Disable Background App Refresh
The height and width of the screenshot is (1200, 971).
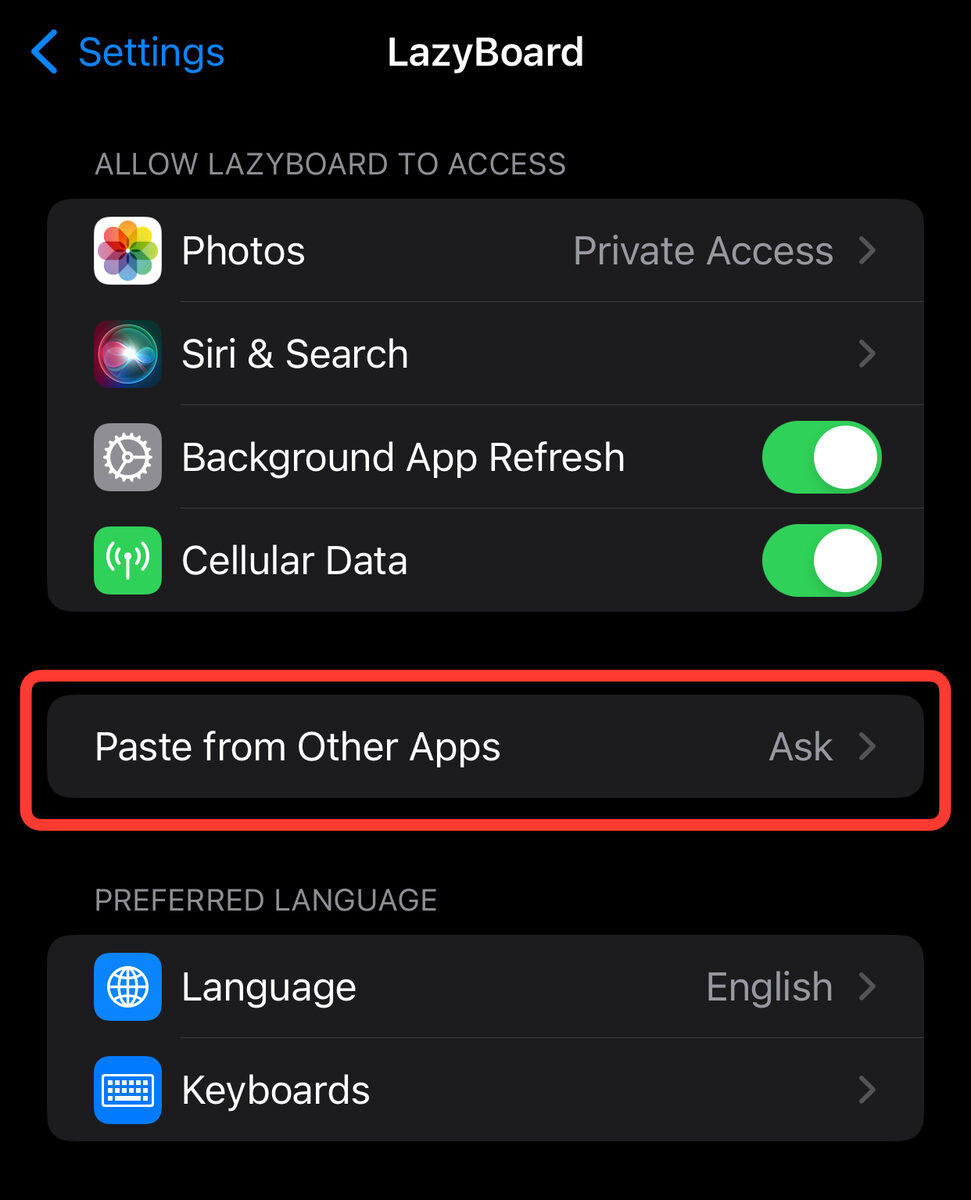821,458
